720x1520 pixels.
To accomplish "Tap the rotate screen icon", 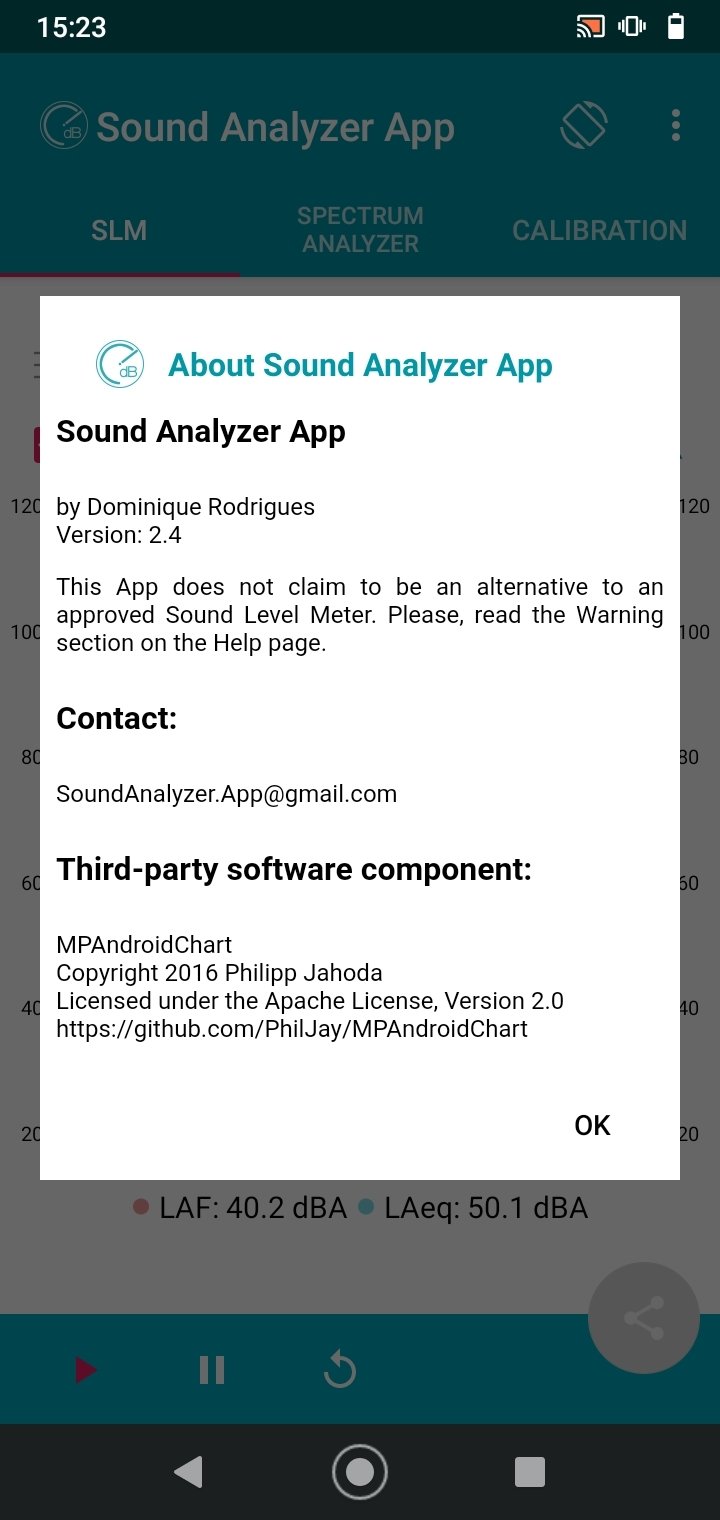I will (584, 126).
